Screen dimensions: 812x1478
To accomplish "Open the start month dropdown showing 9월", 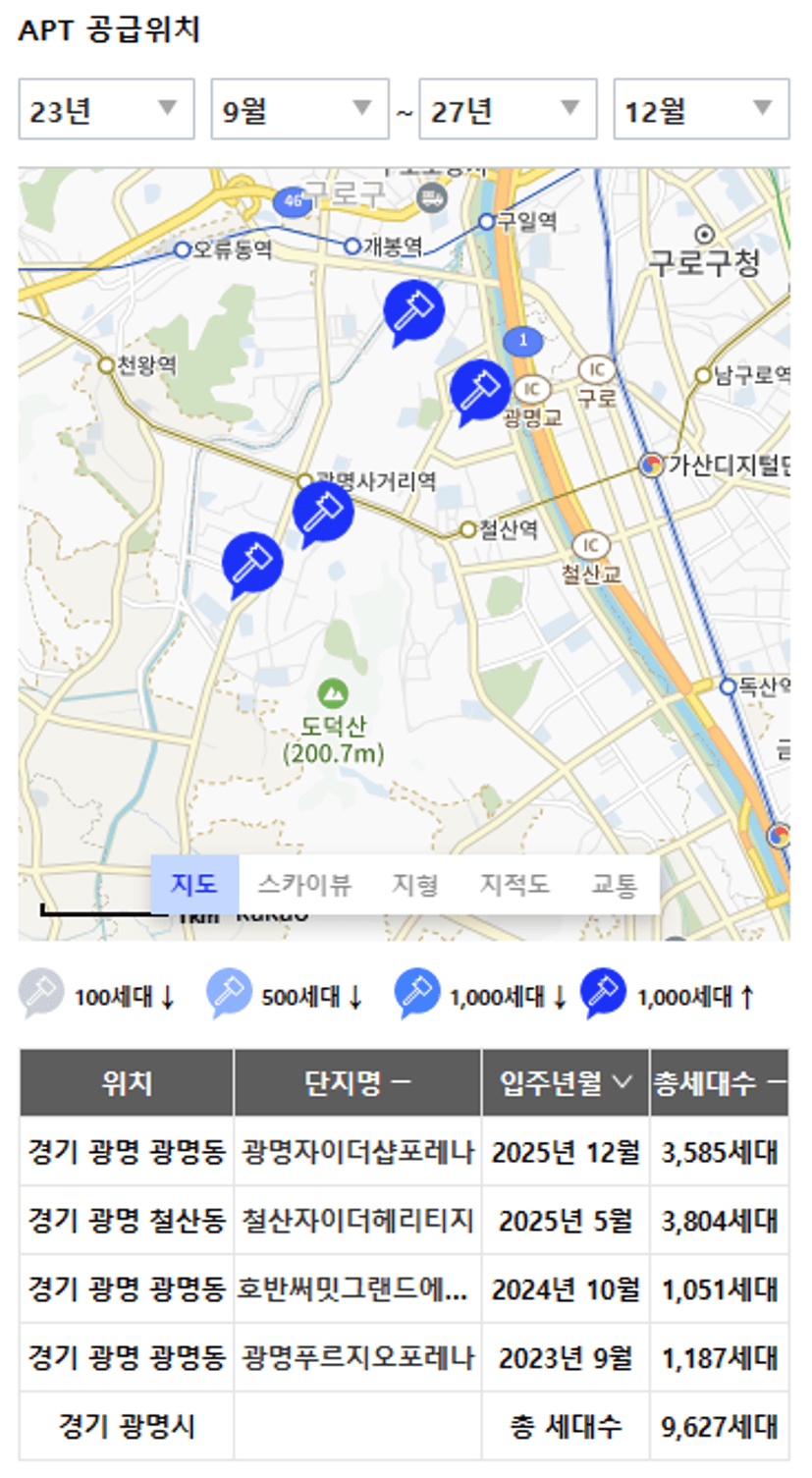I will click(x=299, y=109).
